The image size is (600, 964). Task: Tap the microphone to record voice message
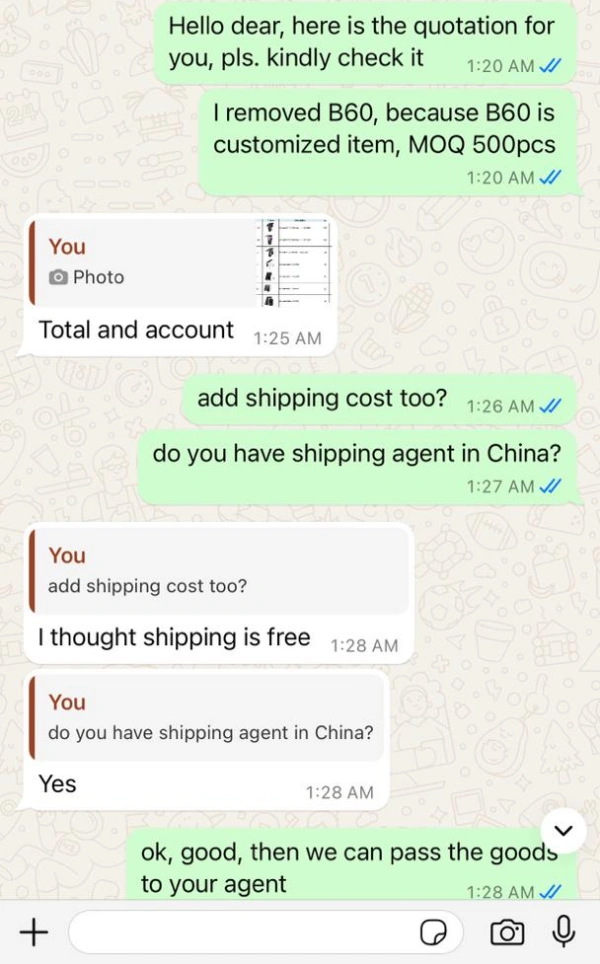tap(564, 931)
